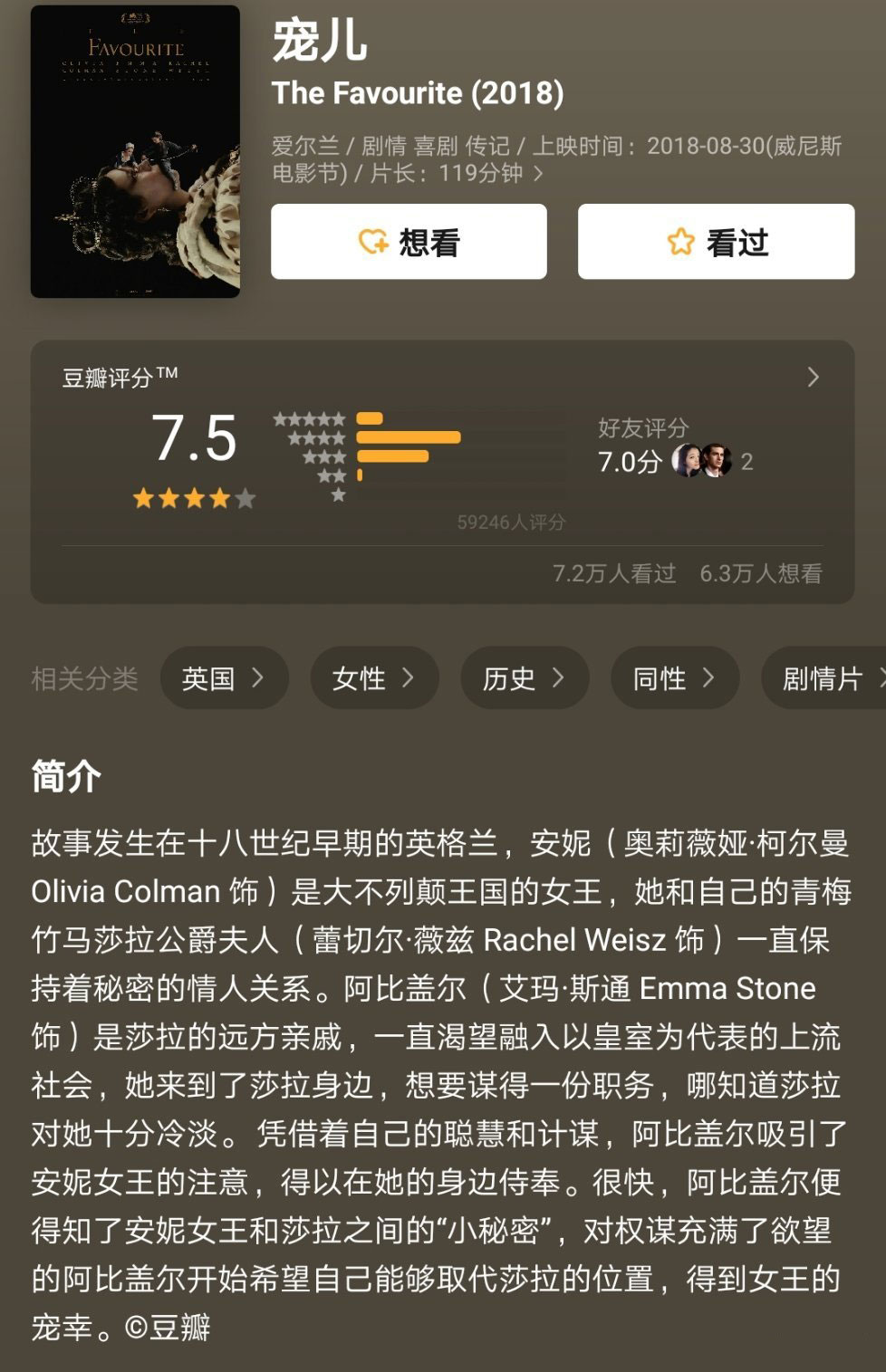Open the 女性 category chip

(374, 677)
